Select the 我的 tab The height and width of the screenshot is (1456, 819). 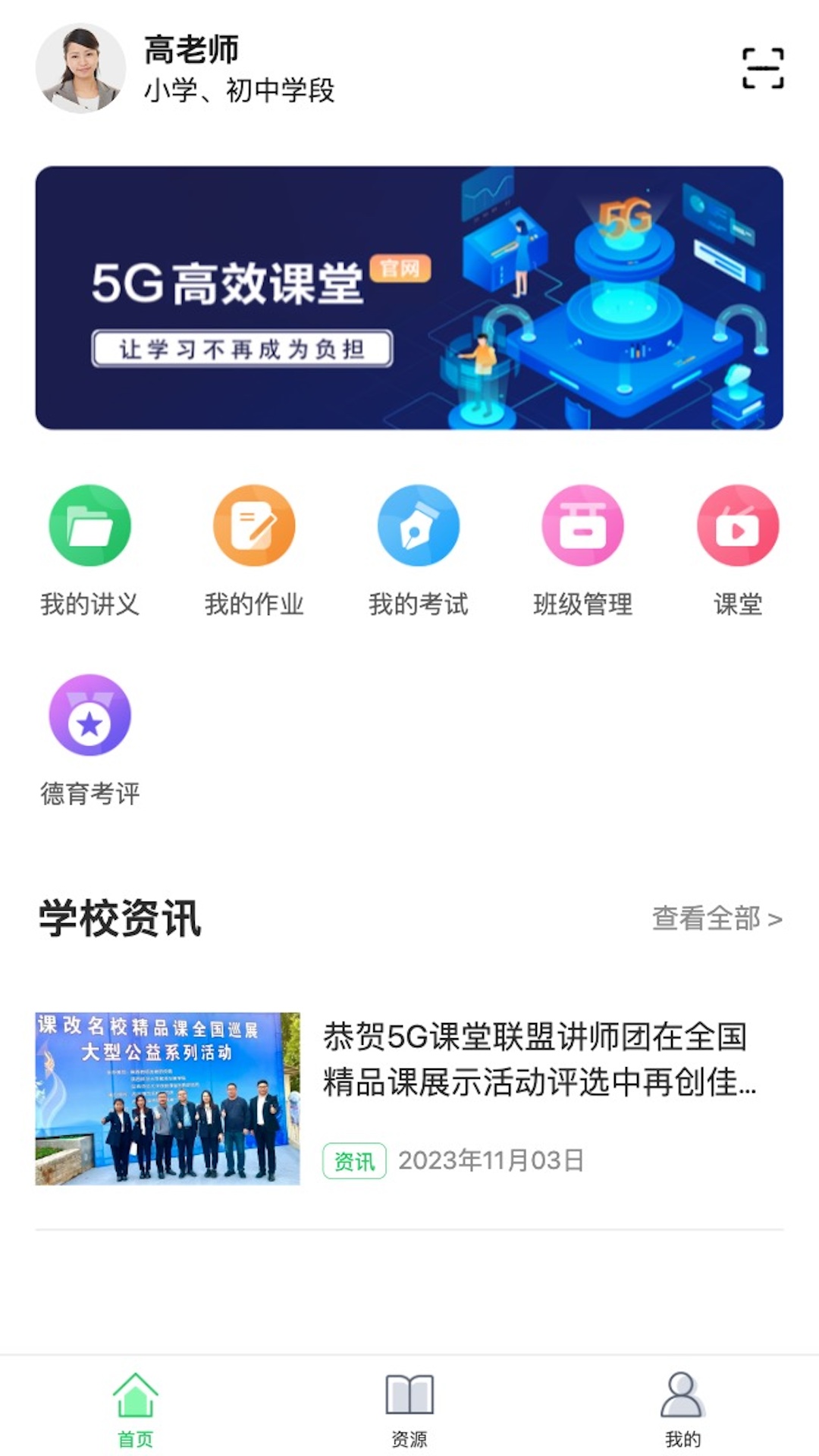tap(682, 1408)
